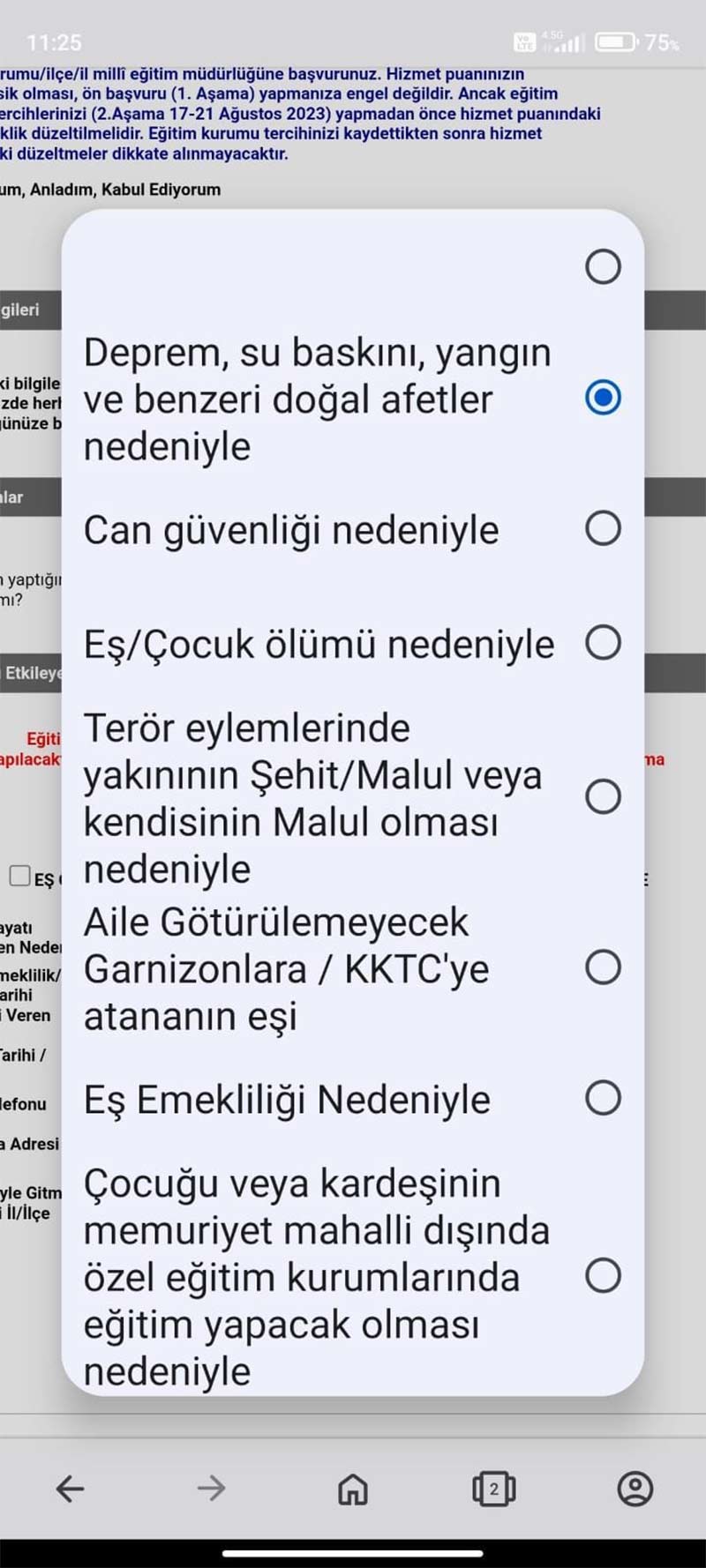The image size is (706, 1568).
Task: Select Çocuğu veya kardeşinin özel eğitim option
Action: click(603, 1275)
